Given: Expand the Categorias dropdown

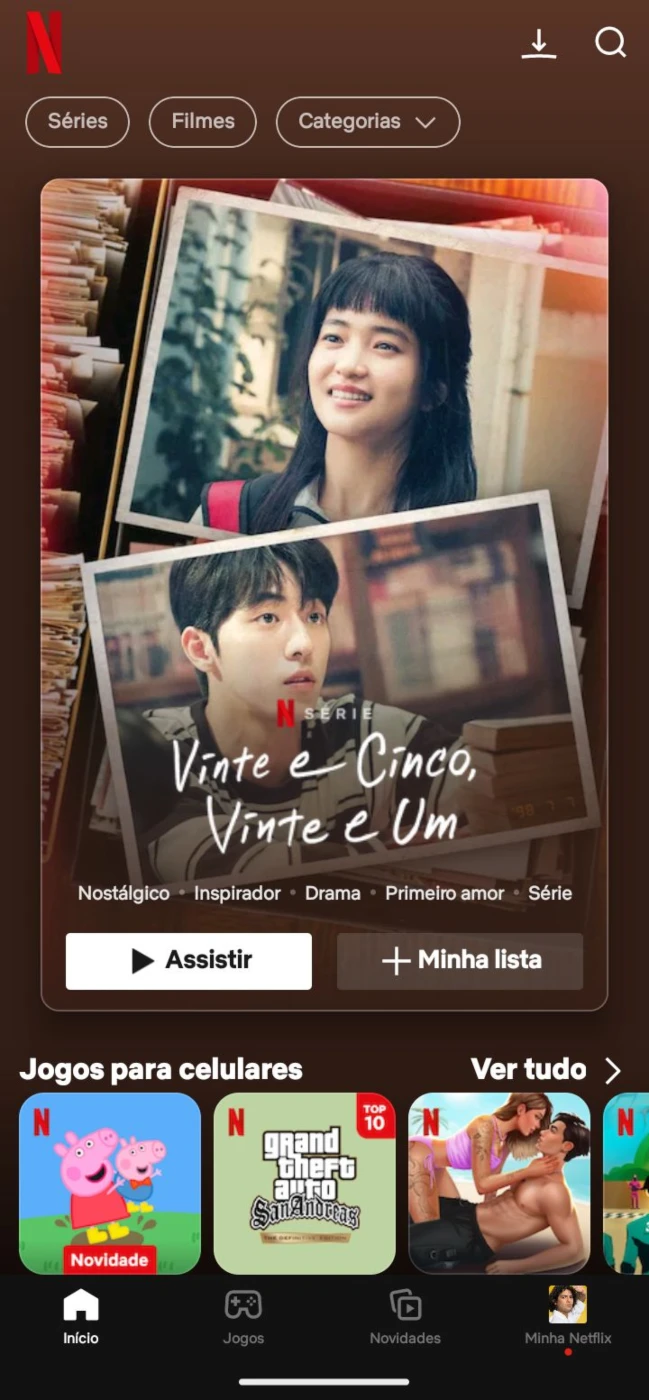Looking at the screenshot, I should (367, 122).
